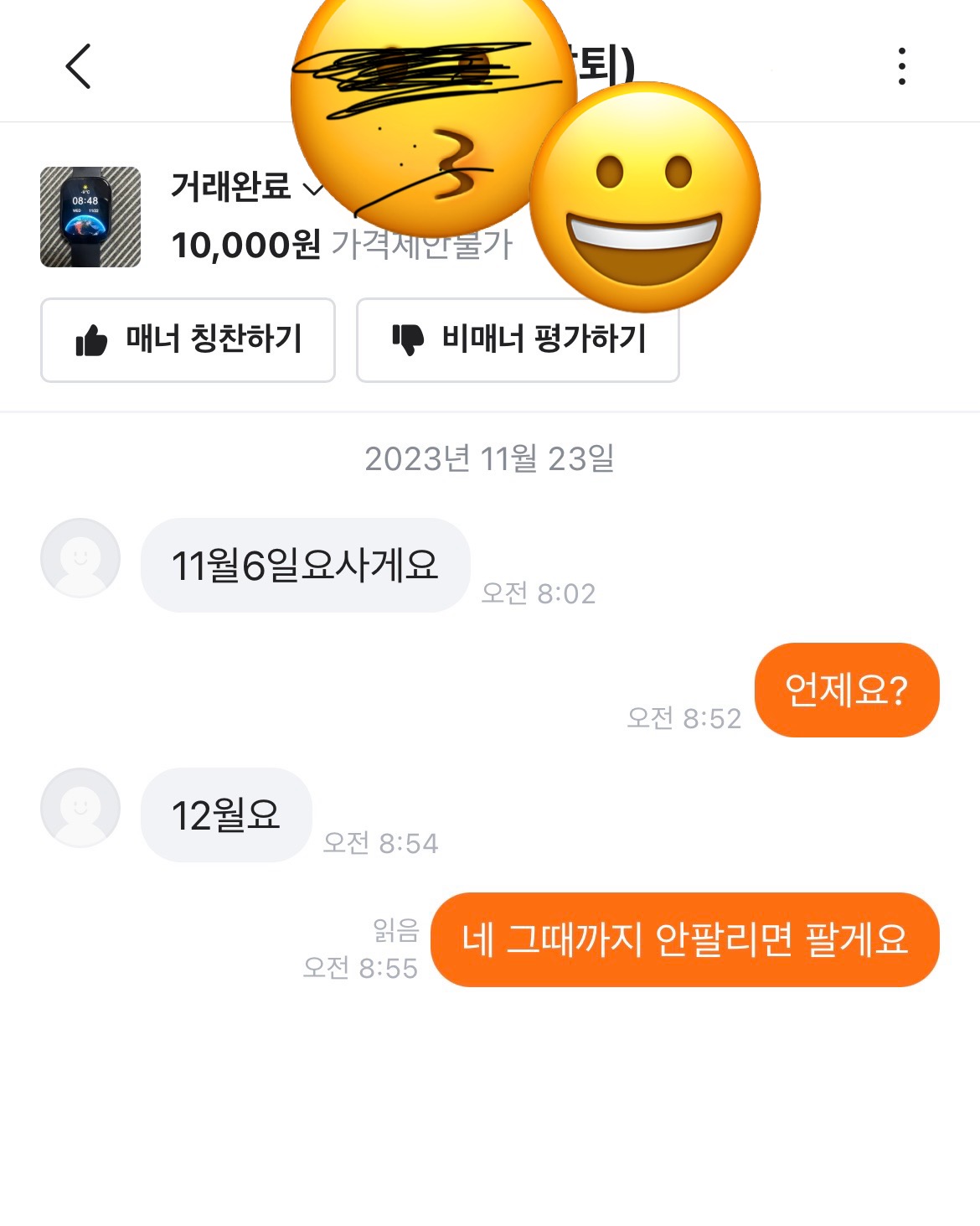Tap the 매너 칭찬하기 button

click(188, 340)
